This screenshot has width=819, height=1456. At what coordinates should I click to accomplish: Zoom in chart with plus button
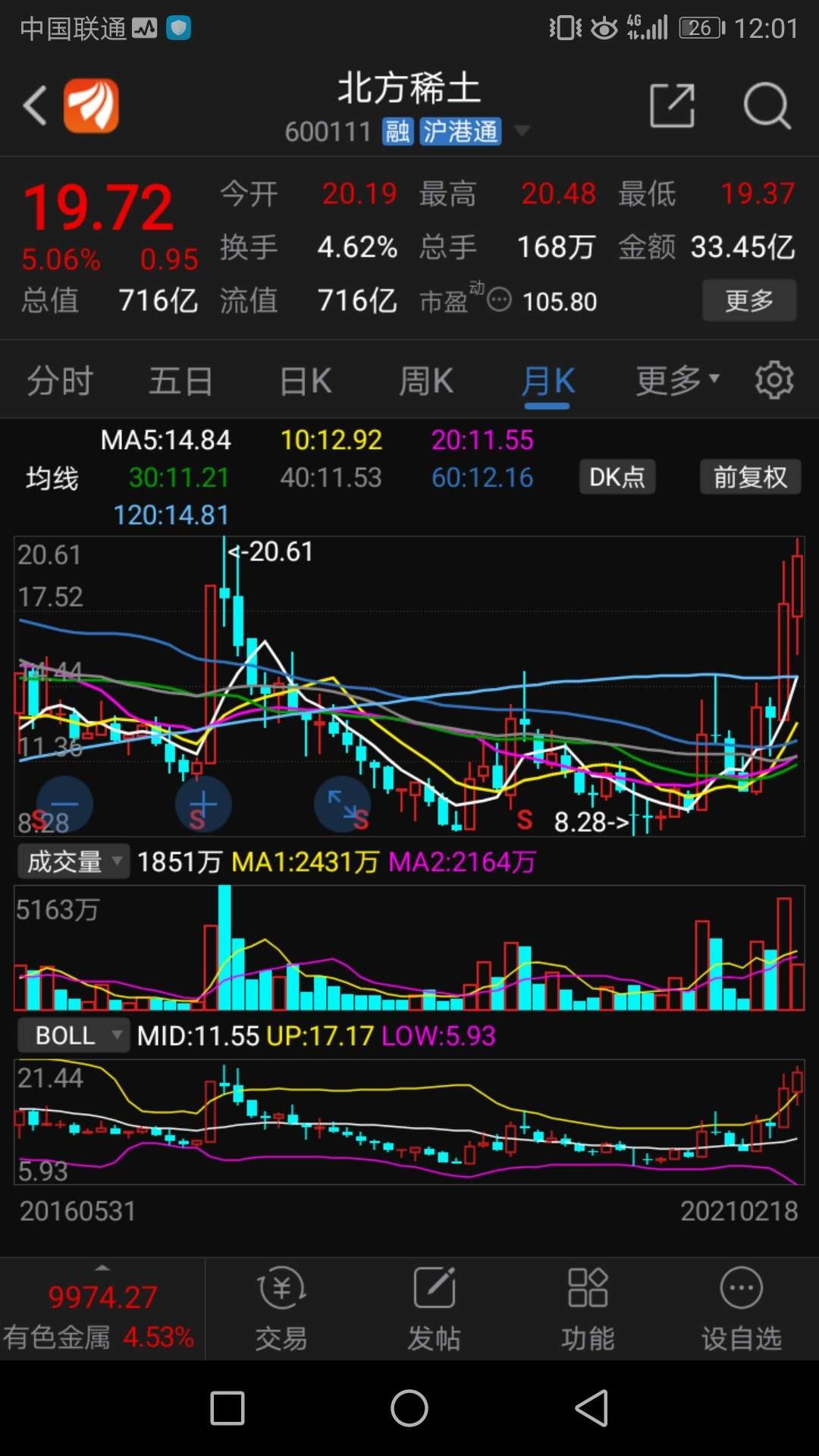(203, 805)
